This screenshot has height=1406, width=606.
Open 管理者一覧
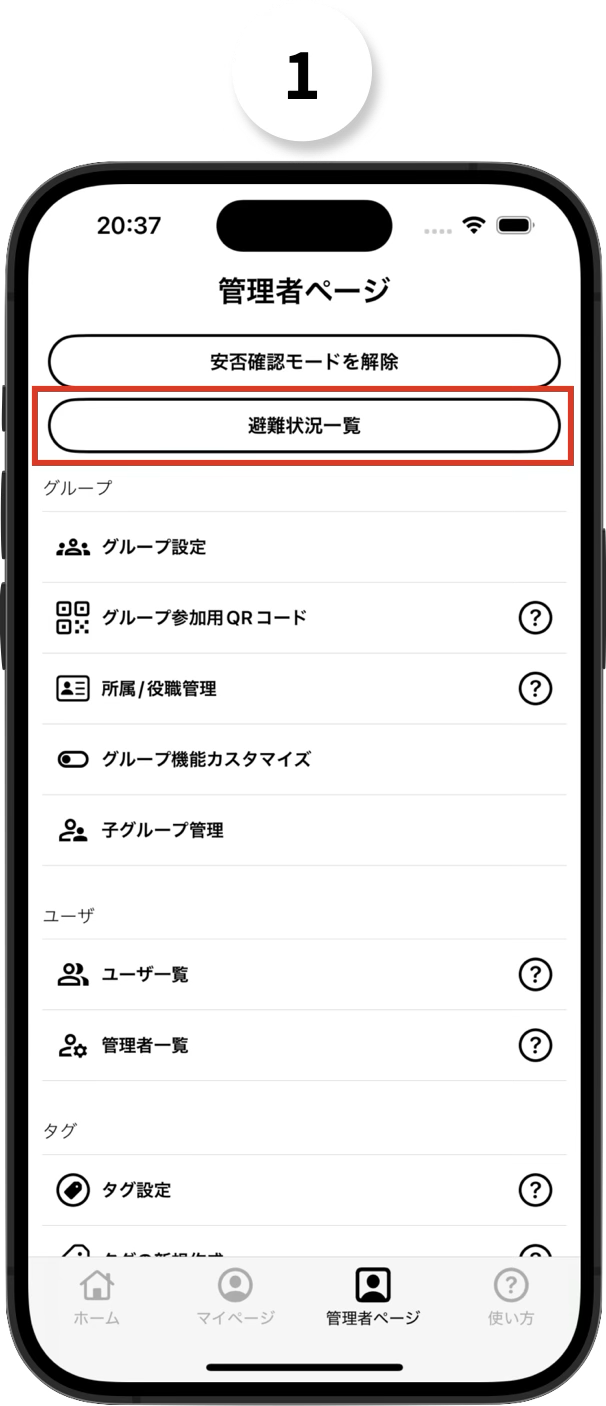click(x=145, y=1045)
